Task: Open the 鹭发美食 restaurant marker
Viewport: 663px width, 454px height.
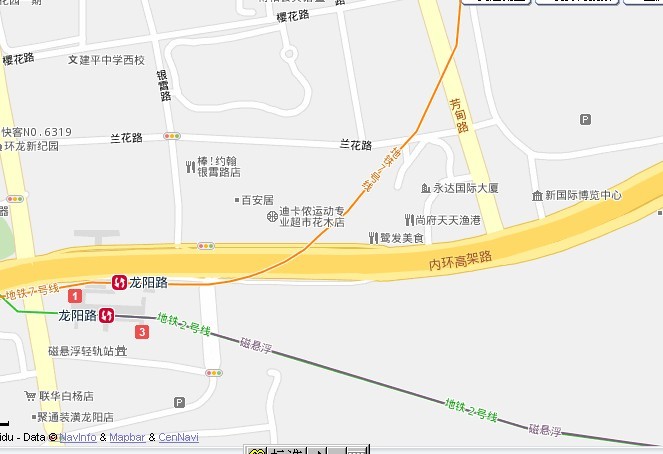Action: click(373, 238)
